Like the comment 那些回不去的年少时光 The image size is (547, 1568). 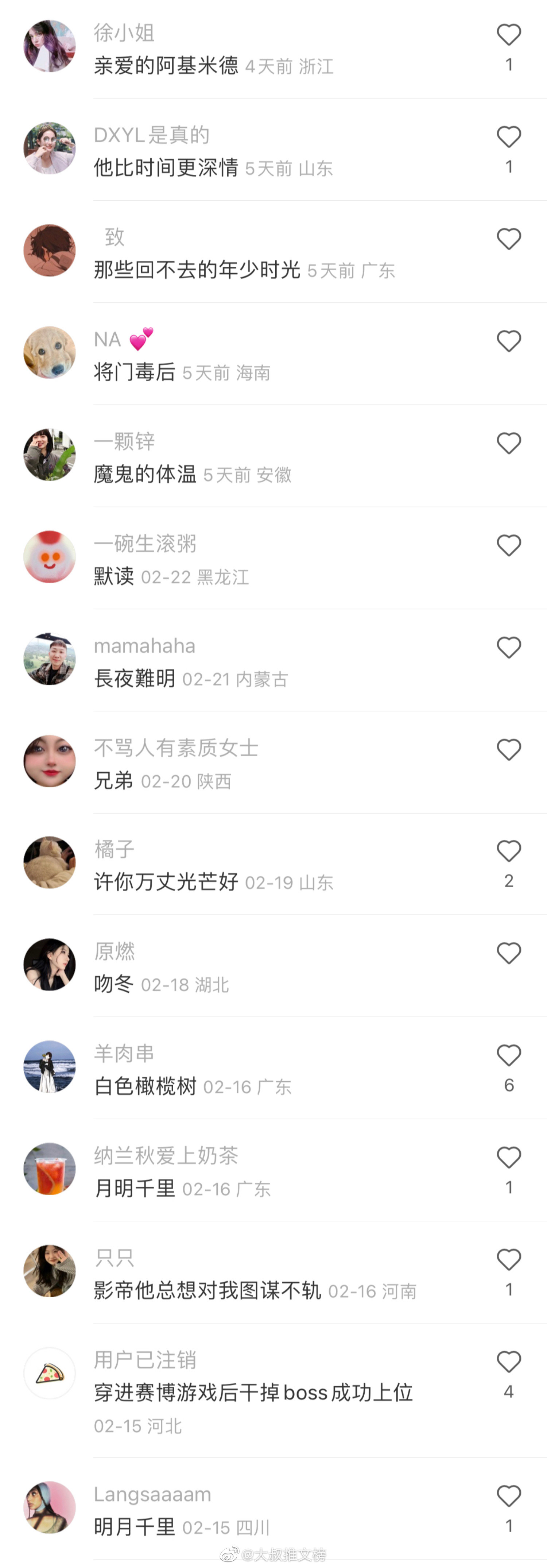509,239
